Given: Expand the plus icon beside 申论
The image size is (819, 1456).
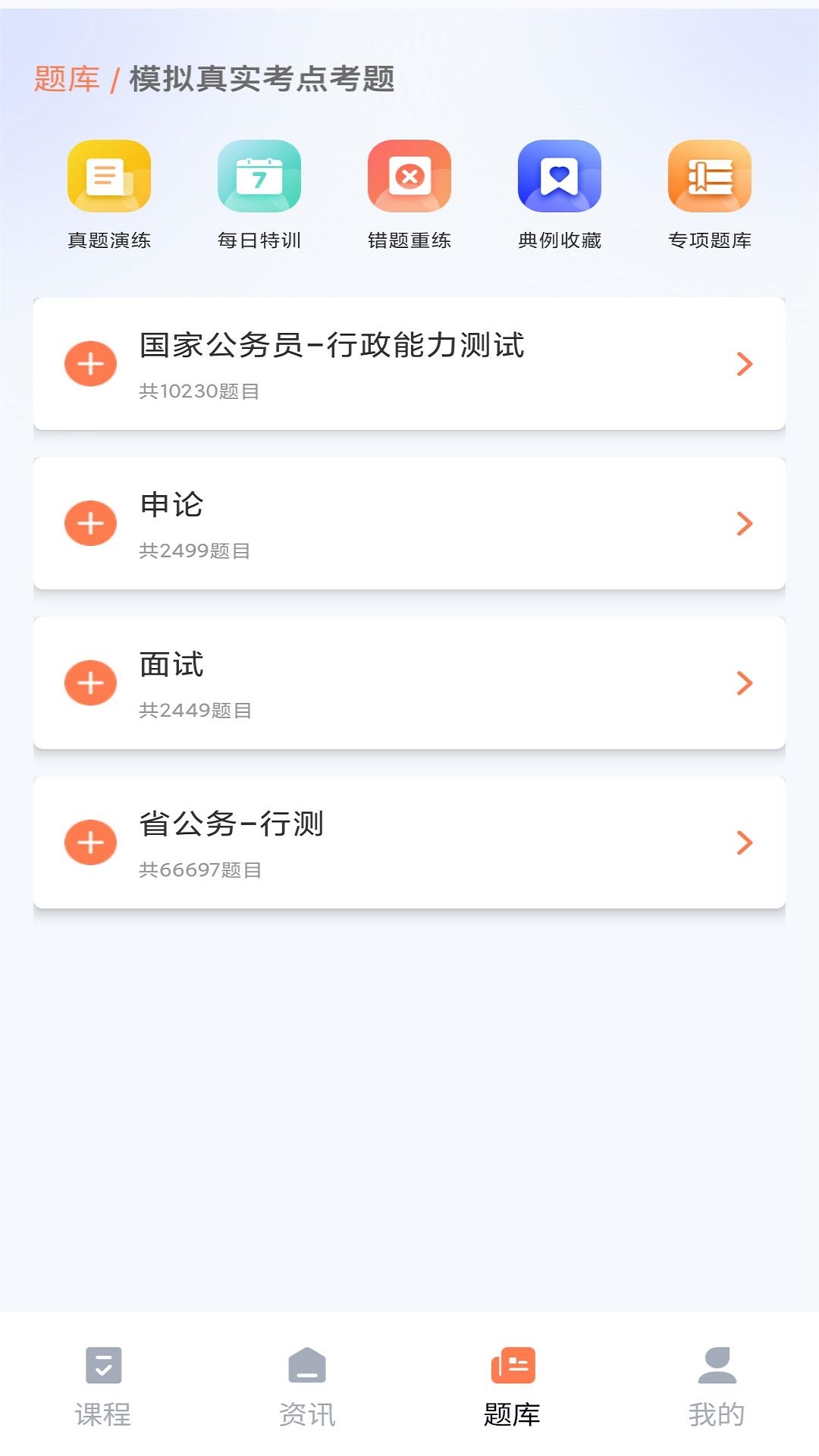Looking at the screenshot, I should tap(90, 523).
